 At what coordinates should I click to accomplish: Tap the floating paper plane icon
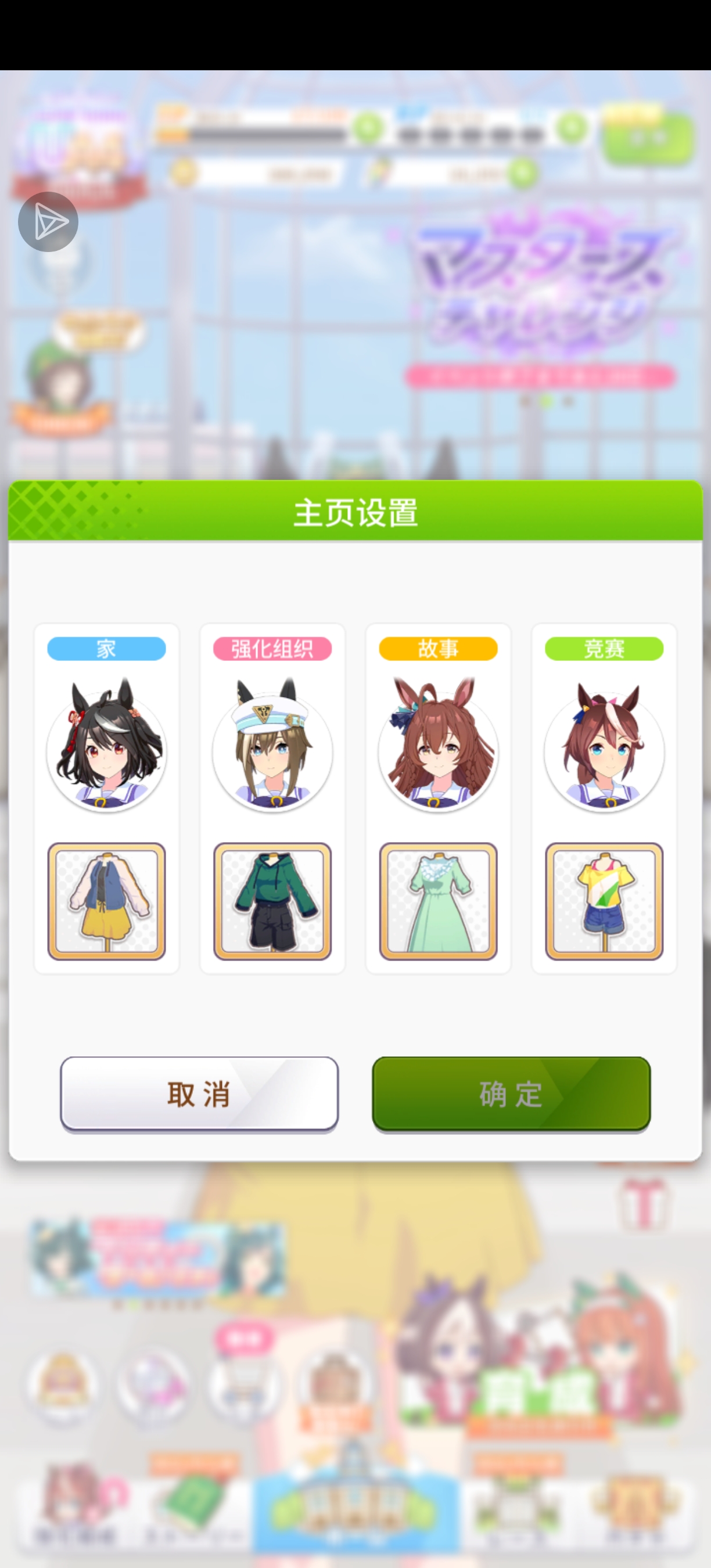coord(48,222)
